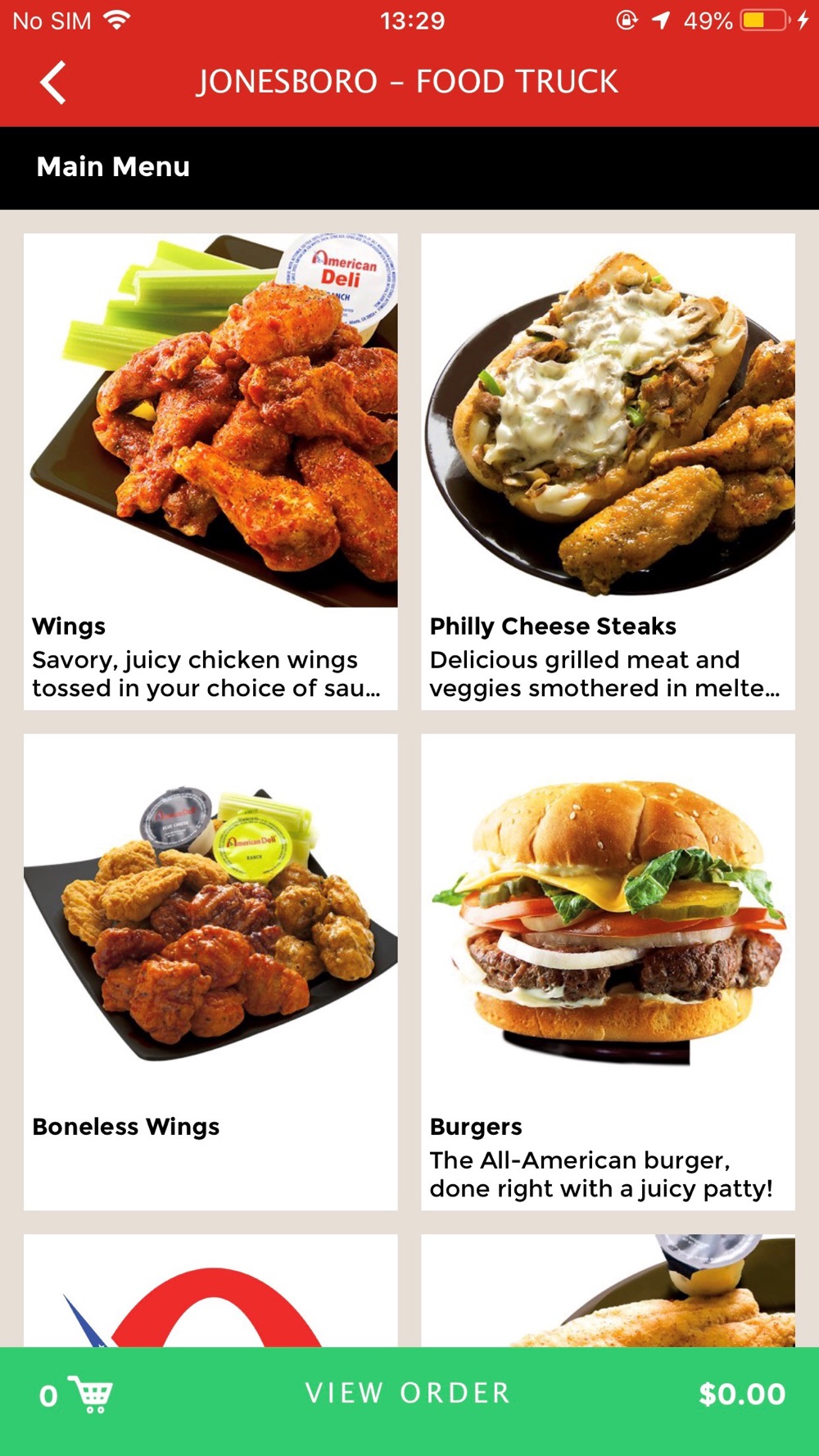Screen dimensions: 819x1456
Task: Browse the Burgers category
Action: 608,970
